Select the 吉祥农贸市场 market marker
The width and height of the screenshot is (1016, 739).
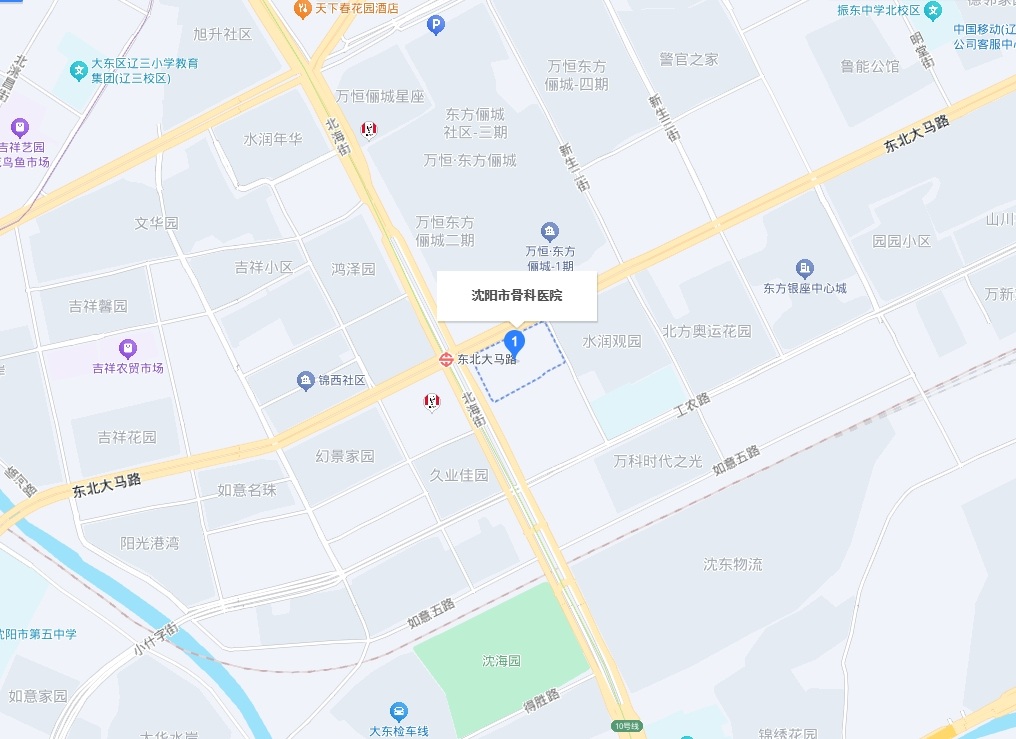(x=127, y=348)
